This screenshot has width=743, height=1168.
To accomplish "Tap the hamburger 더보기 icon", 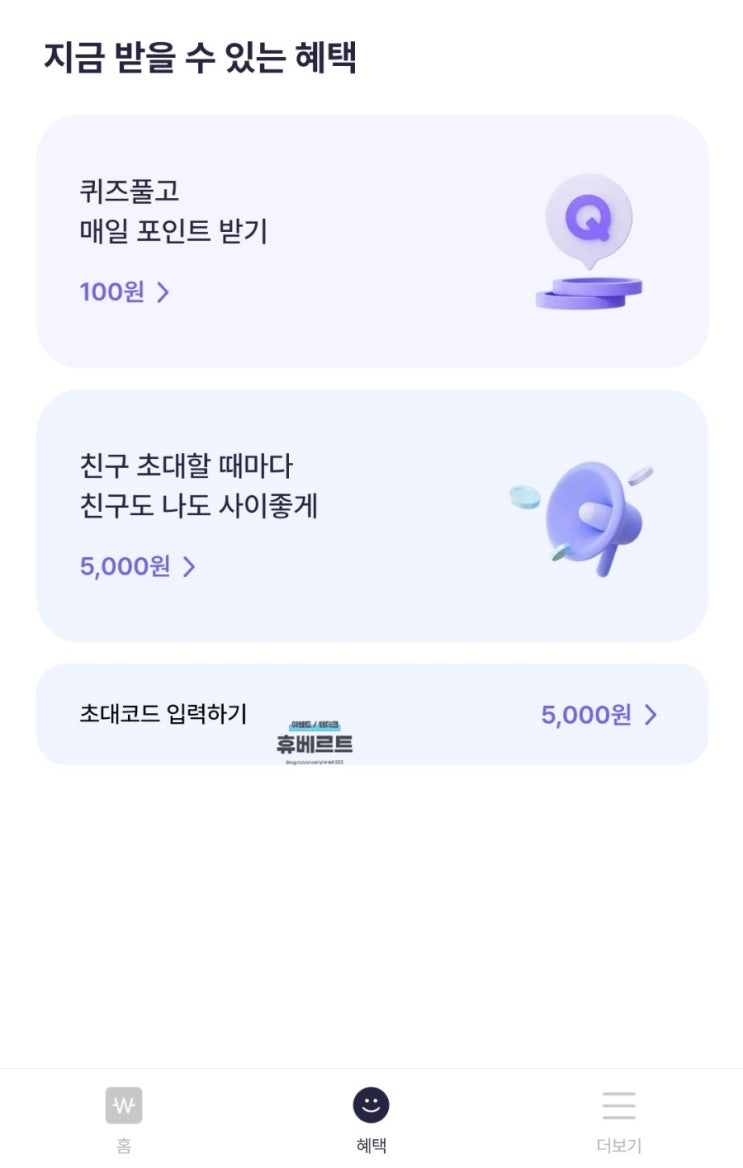I will click(x=619, y=1105).
